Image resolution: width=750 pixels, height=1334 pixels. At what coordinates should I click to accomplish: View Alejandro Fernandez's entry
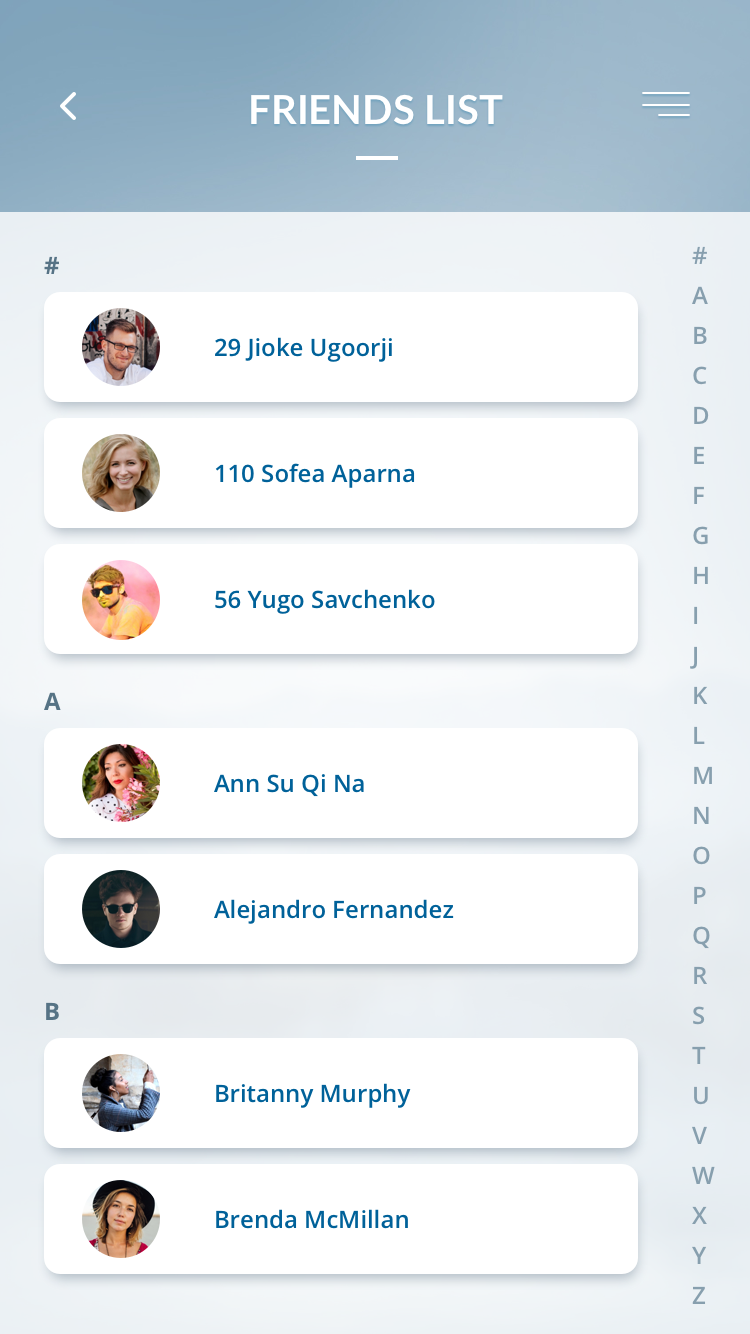pos(340,909)
